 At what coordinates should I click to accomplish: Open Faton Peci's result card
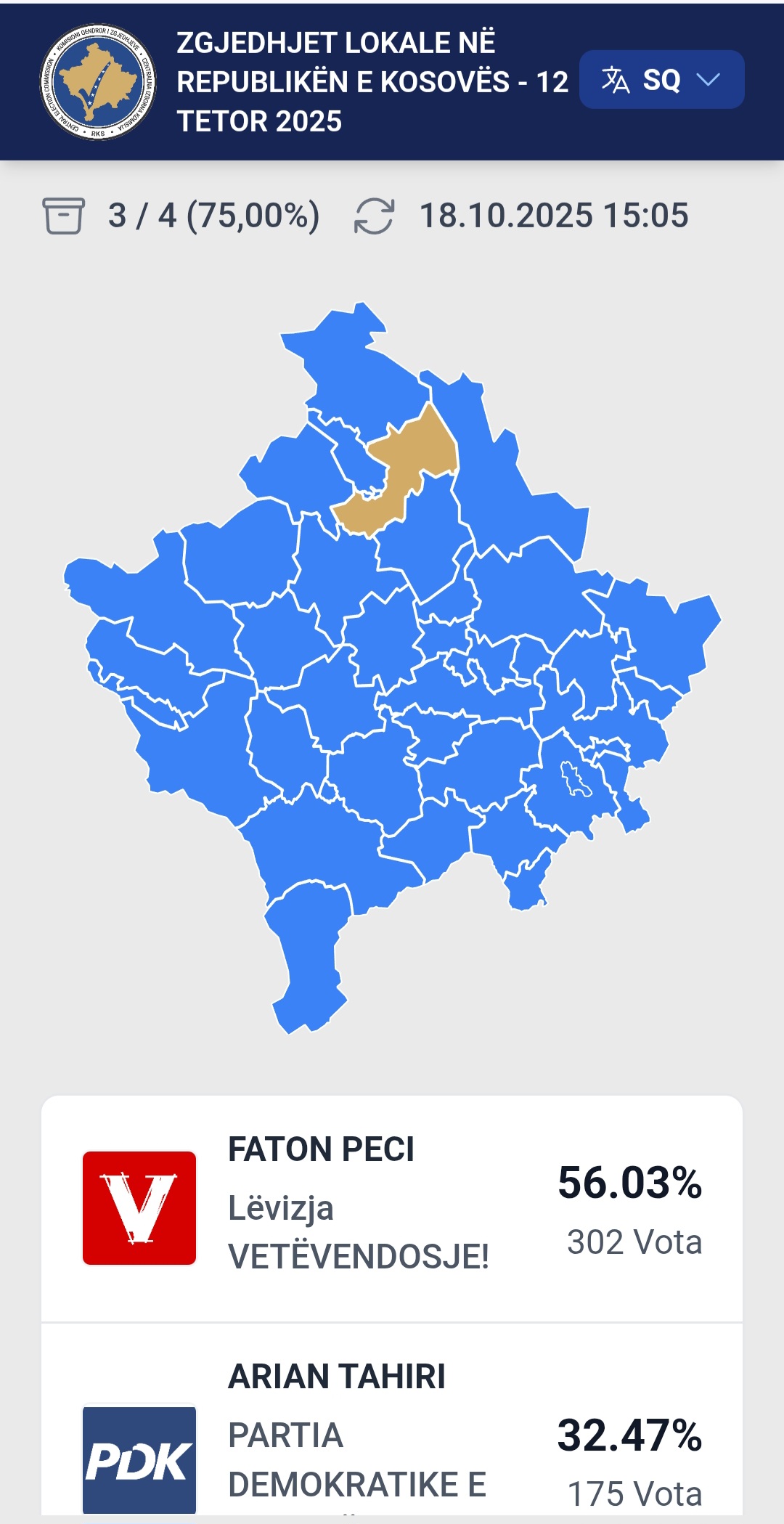click(392, 1208)
